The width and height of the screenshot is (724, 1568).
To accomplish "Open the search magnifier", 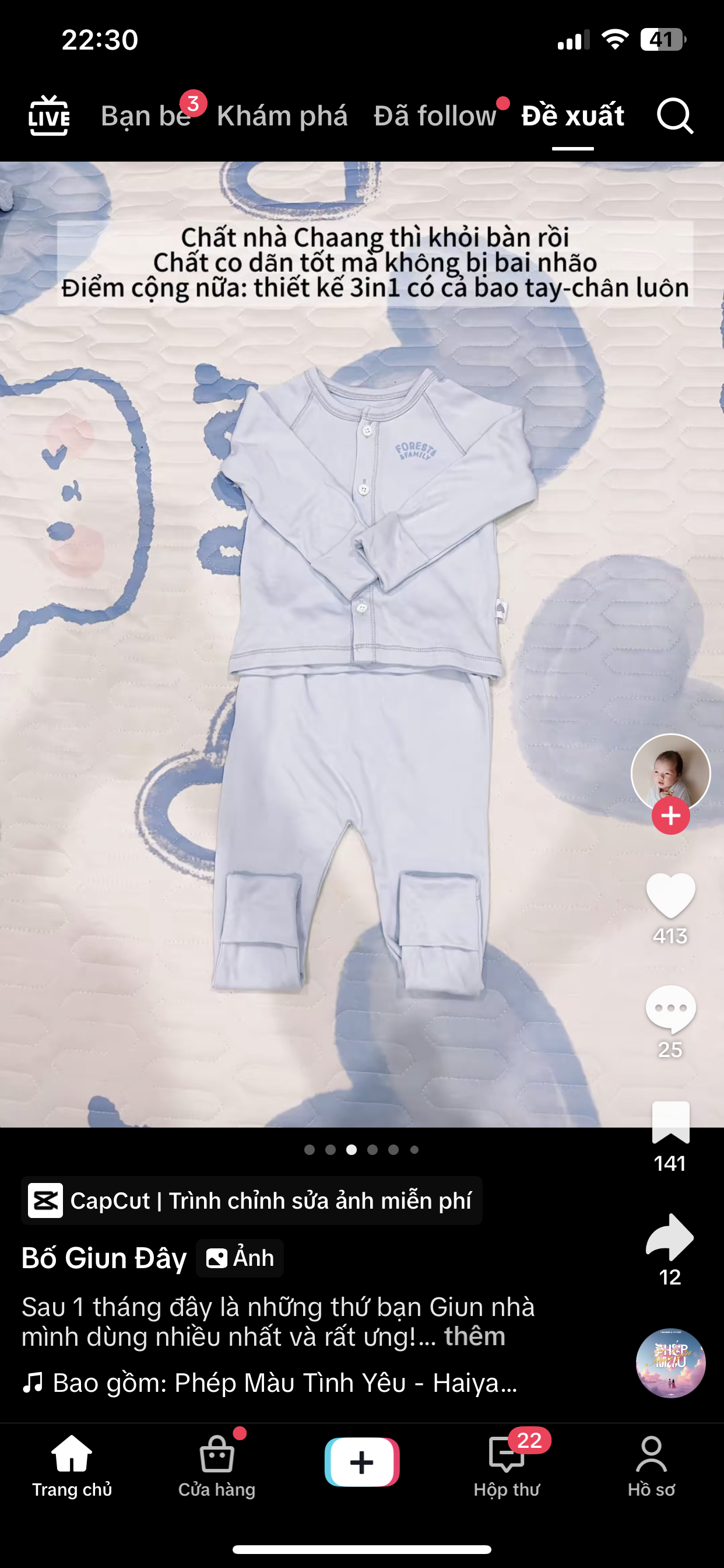I will (x=674, y=116).
